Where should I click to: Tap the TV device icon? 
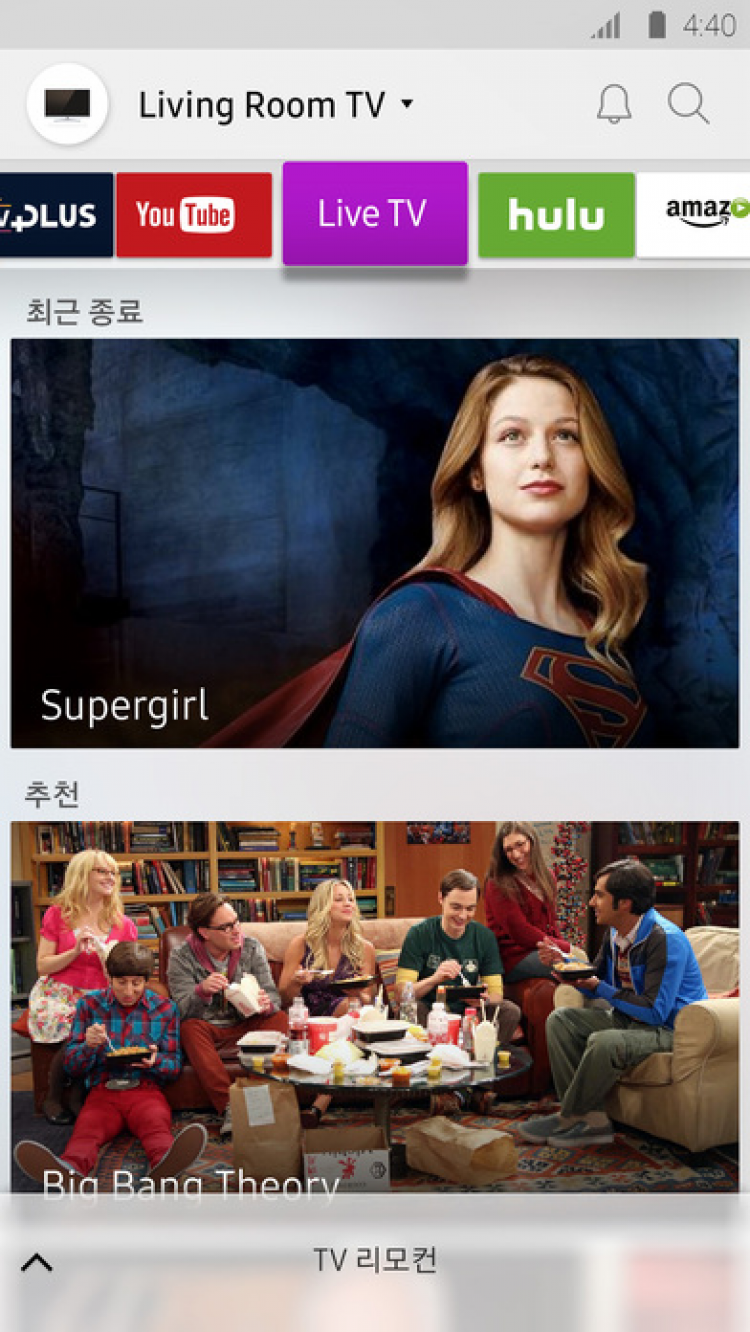click(67, 104)
